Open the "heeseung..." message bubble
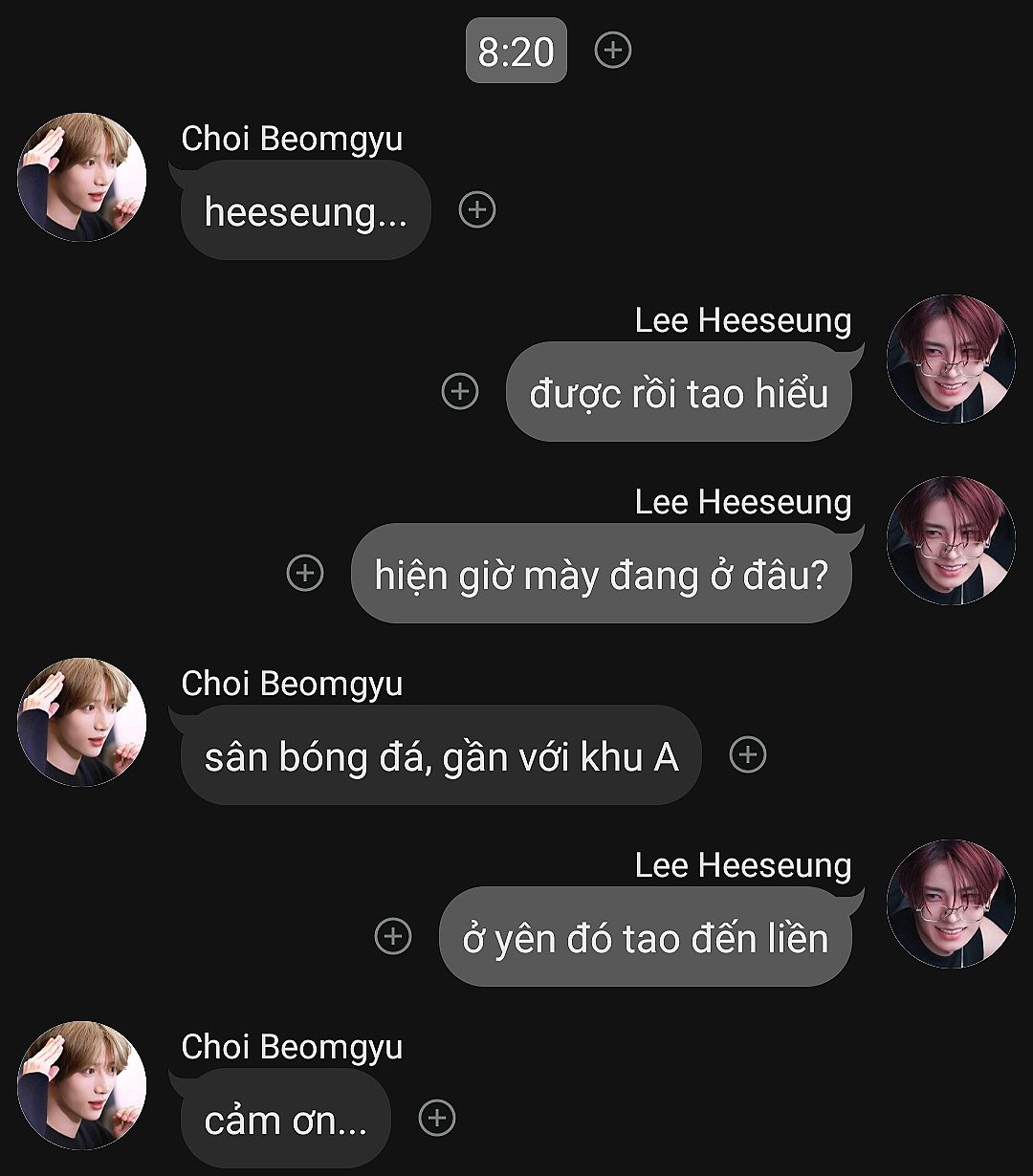1033x1176 pixels. (x=305, y=210)
